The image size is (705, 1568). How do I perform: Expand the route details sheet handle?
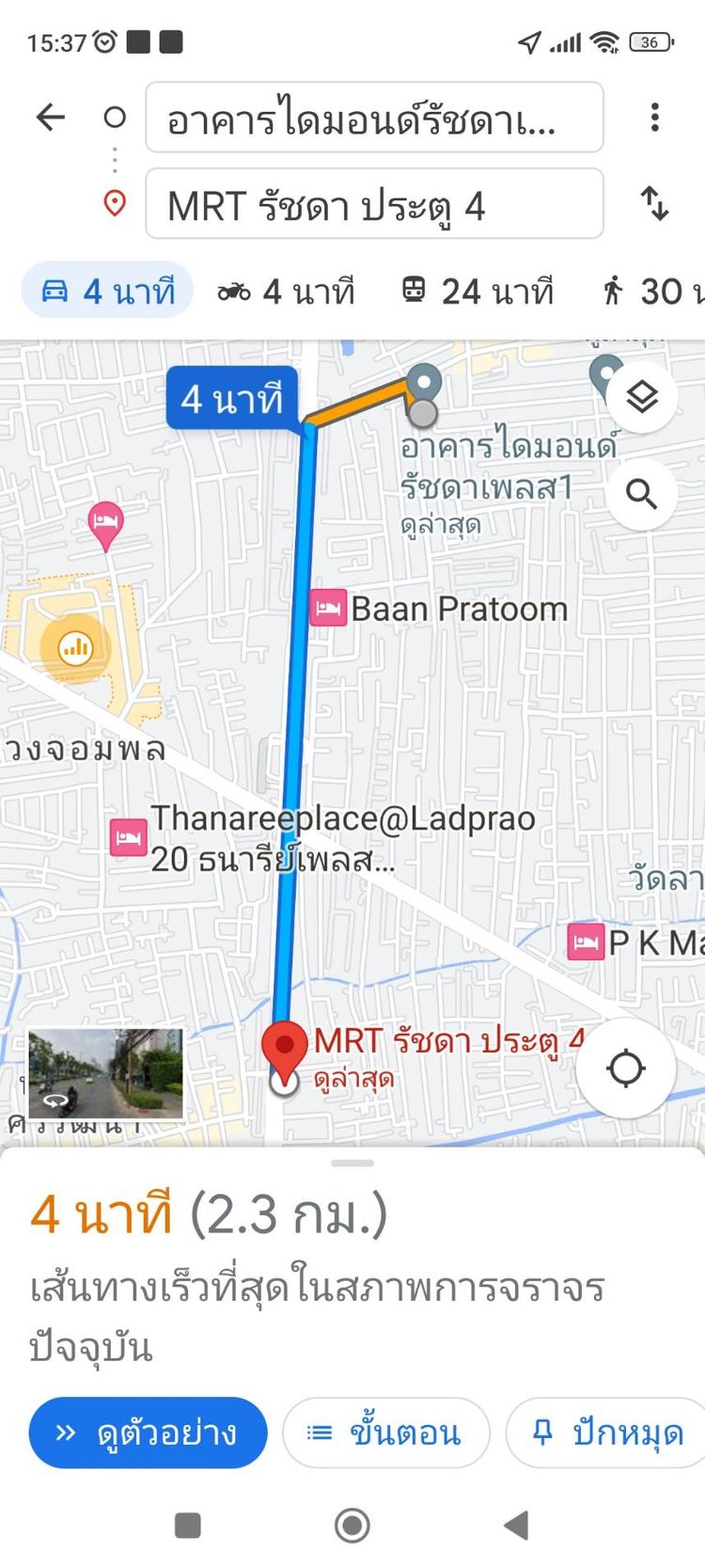click(352, 1164)
